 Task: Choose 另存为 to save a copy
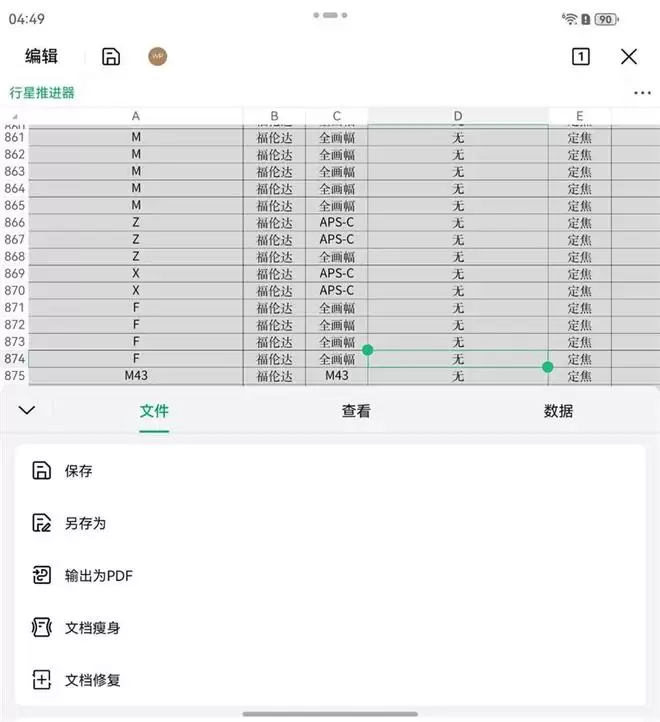(85, 523)
